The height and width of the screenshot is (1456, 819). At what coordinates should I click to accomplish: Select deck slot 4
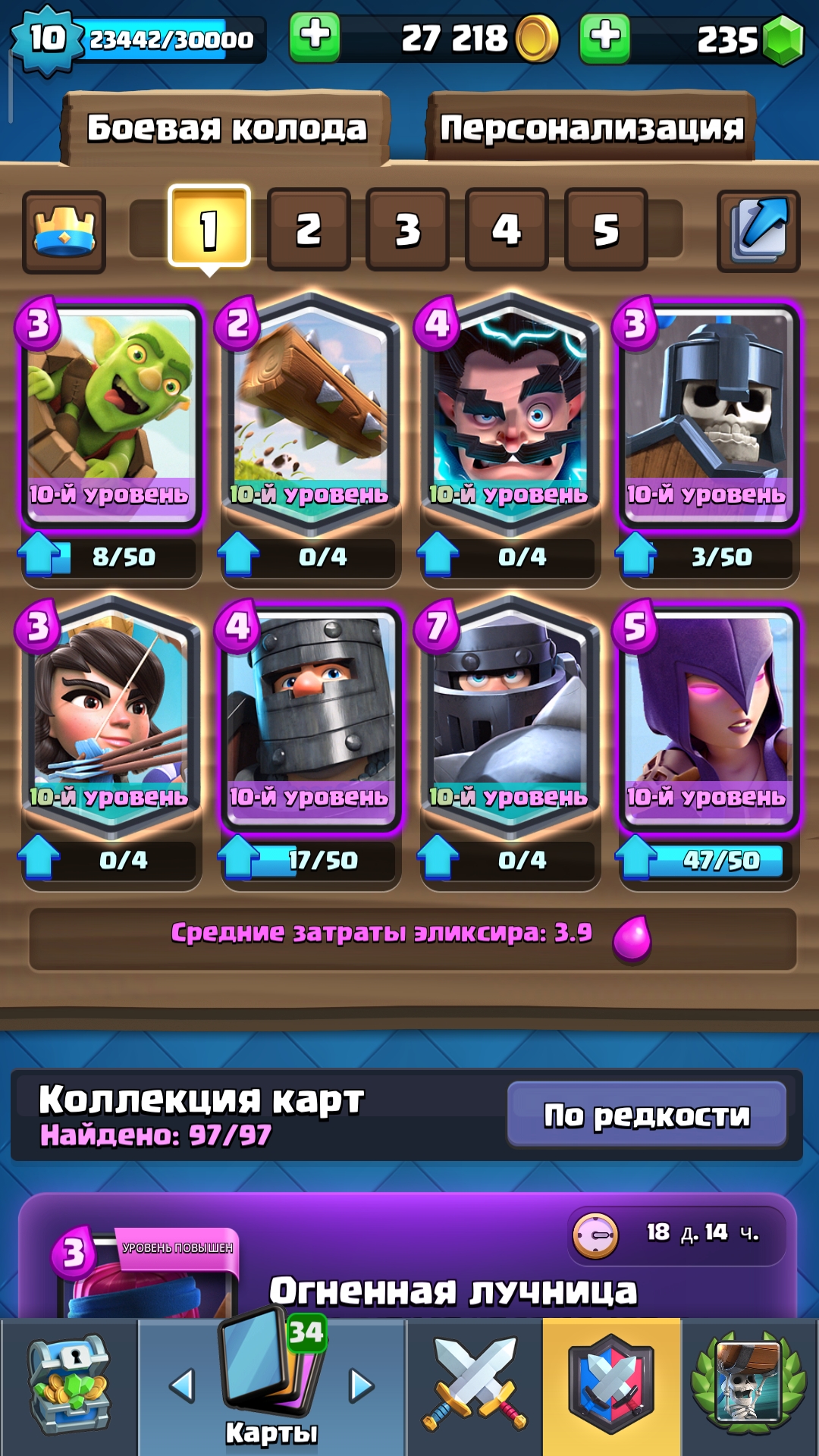coord(507,229)
